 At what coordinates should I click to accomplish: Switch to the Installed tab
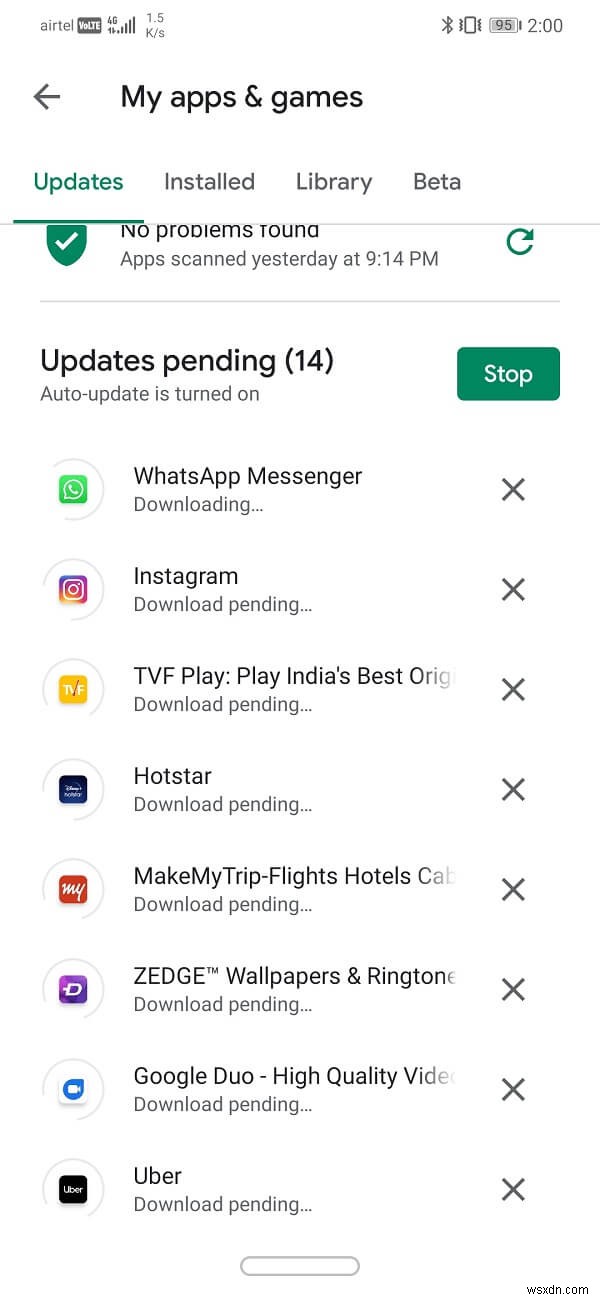click(209, 181)
